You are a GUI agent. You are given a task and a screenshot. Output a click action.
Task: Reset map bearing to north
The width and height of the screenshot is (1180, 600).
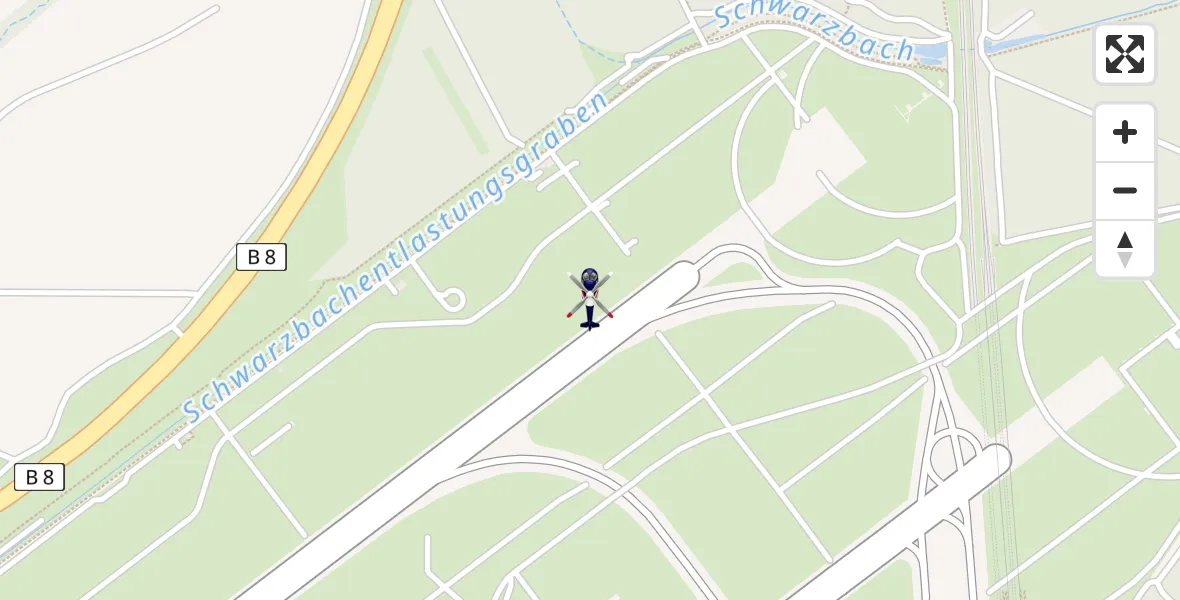[1125, 249]
